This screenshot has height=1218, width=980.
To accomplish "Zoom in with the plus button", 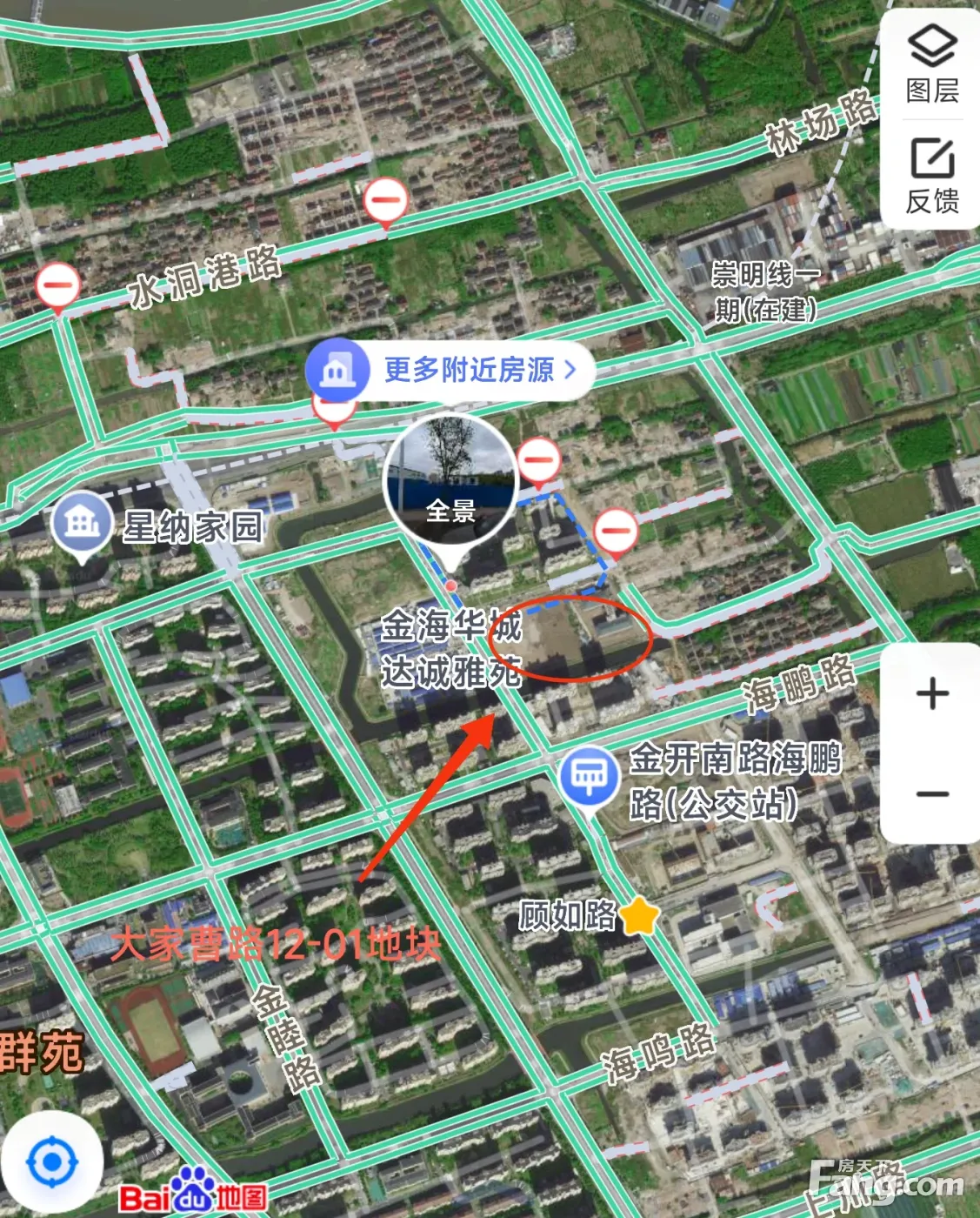I will coord(932,693).
